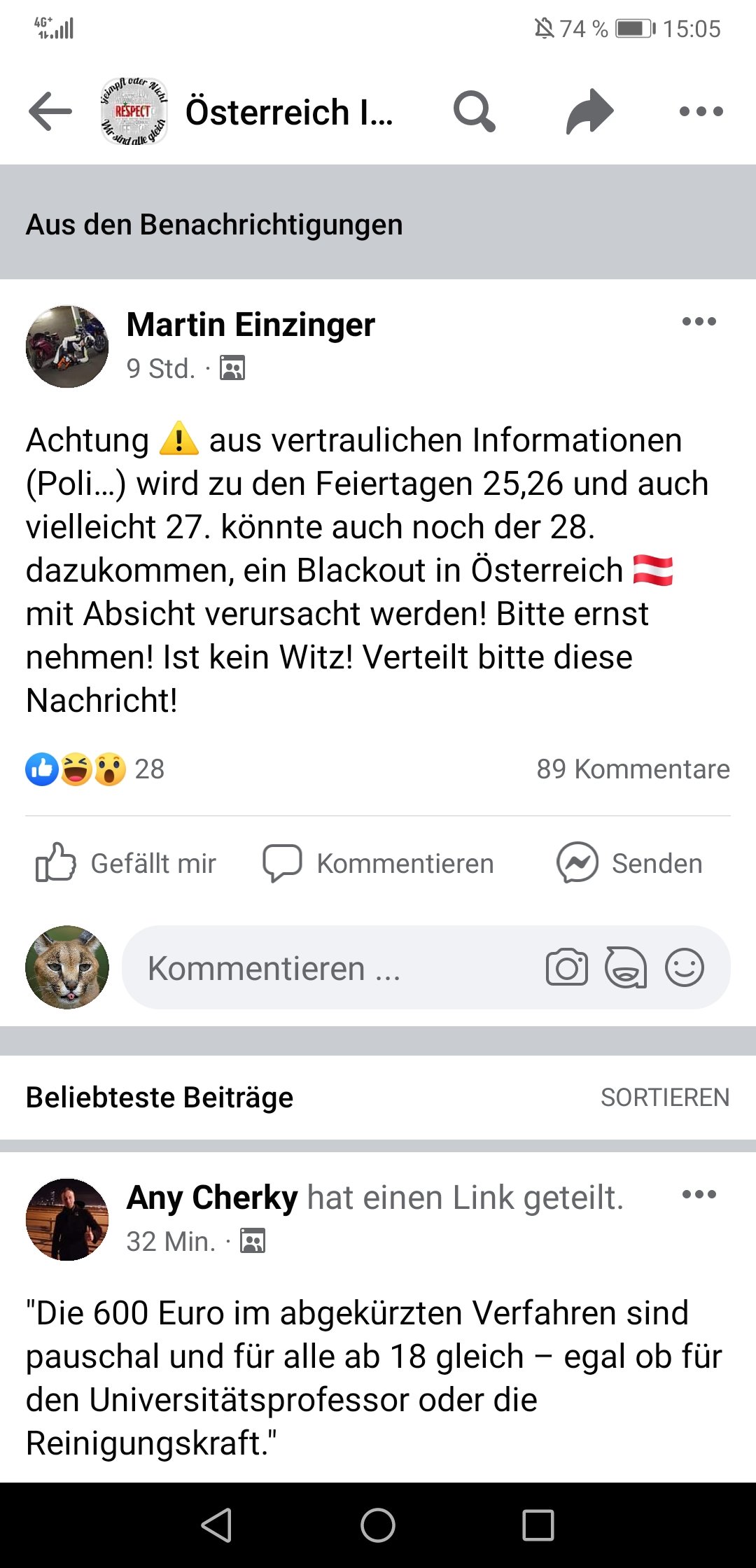View the 28 post reactions

pos(95,769)
